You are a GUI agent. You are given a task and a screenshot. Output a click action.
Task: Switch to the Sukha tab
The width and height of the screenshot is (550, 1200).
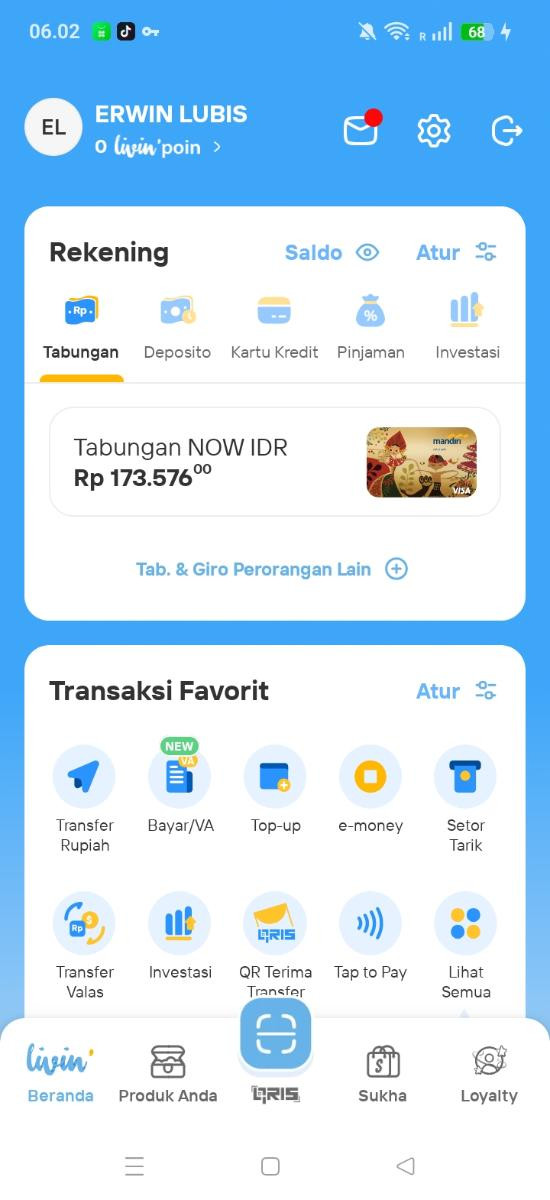[383, 1074]
